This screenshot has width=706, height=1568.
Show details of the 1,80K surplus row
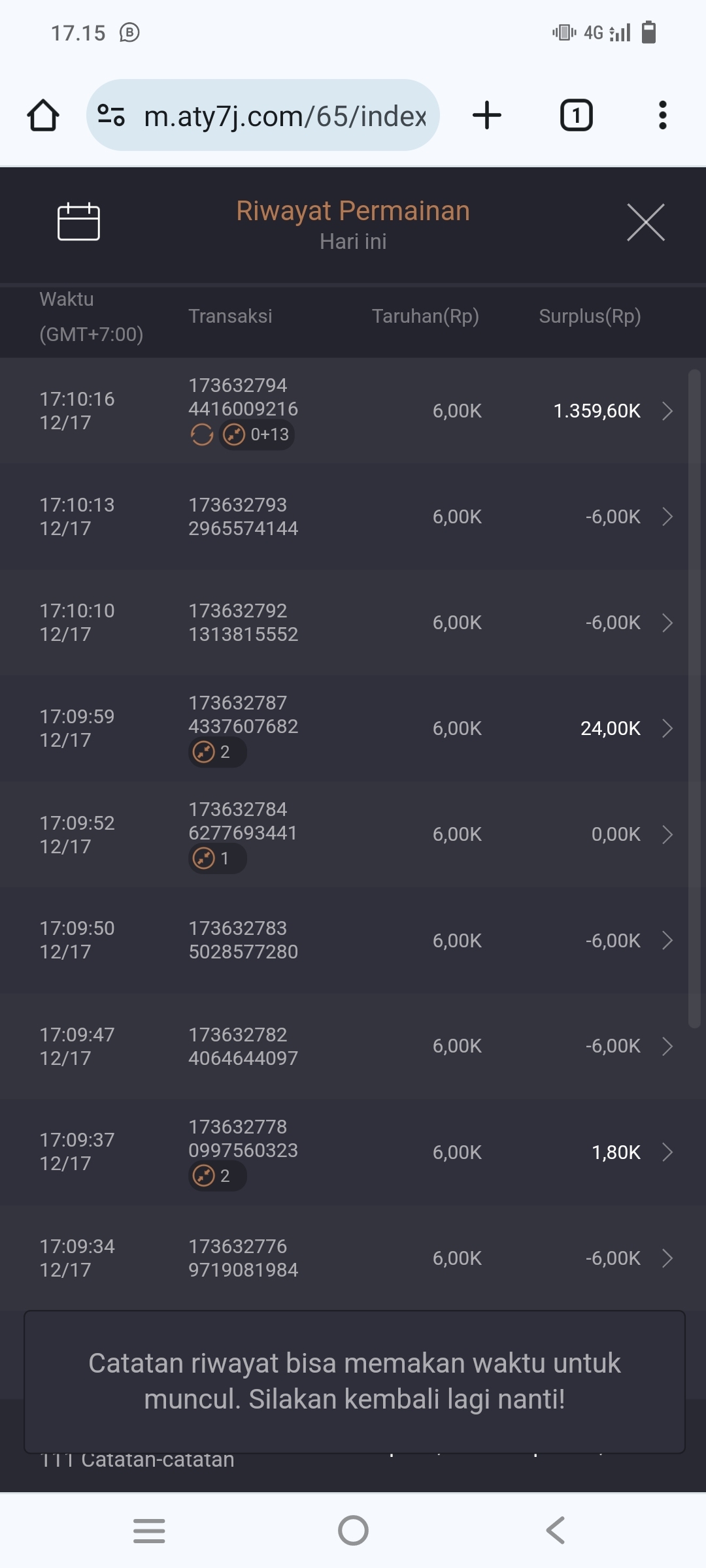pos(353,1152)
